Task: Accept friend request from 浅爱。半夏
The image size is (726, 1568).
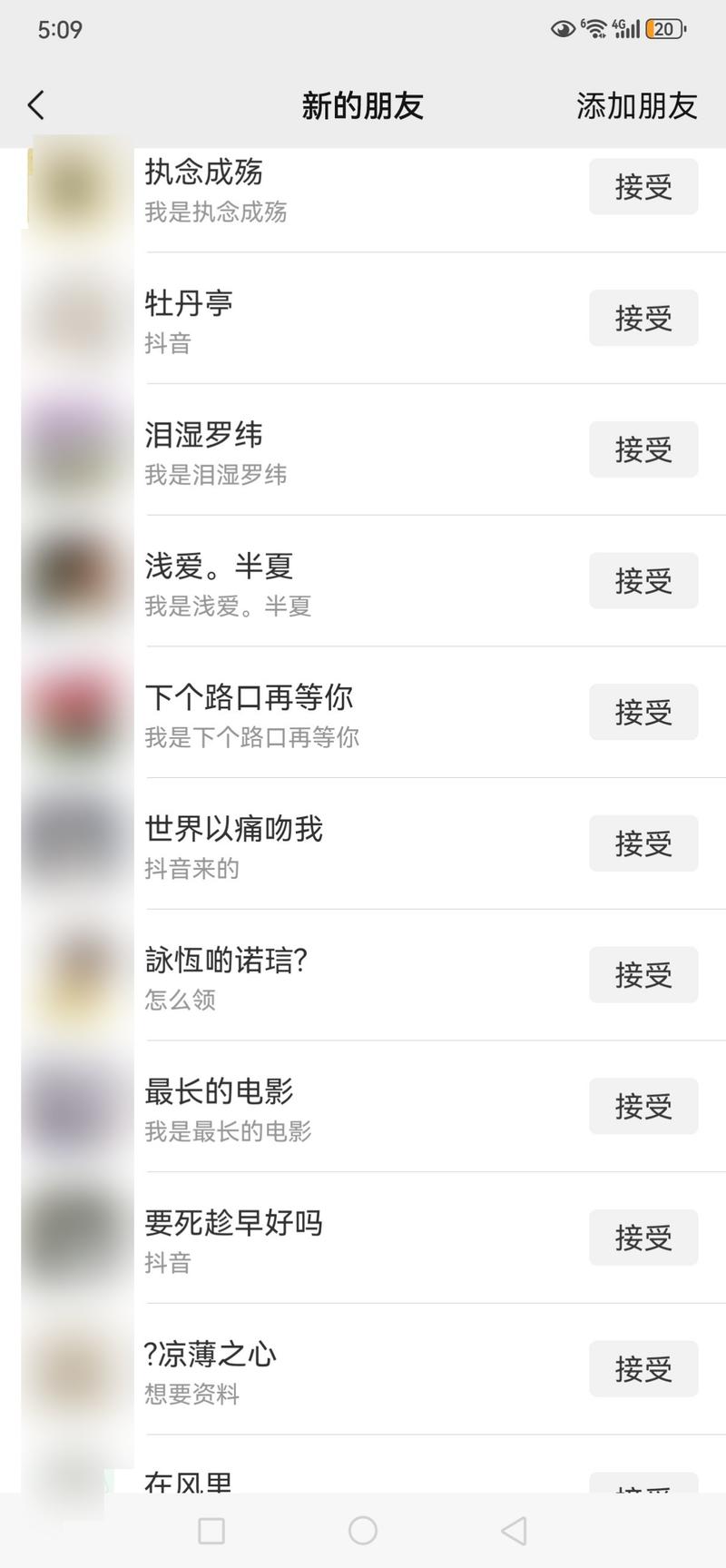Action: tap(643, 581)
